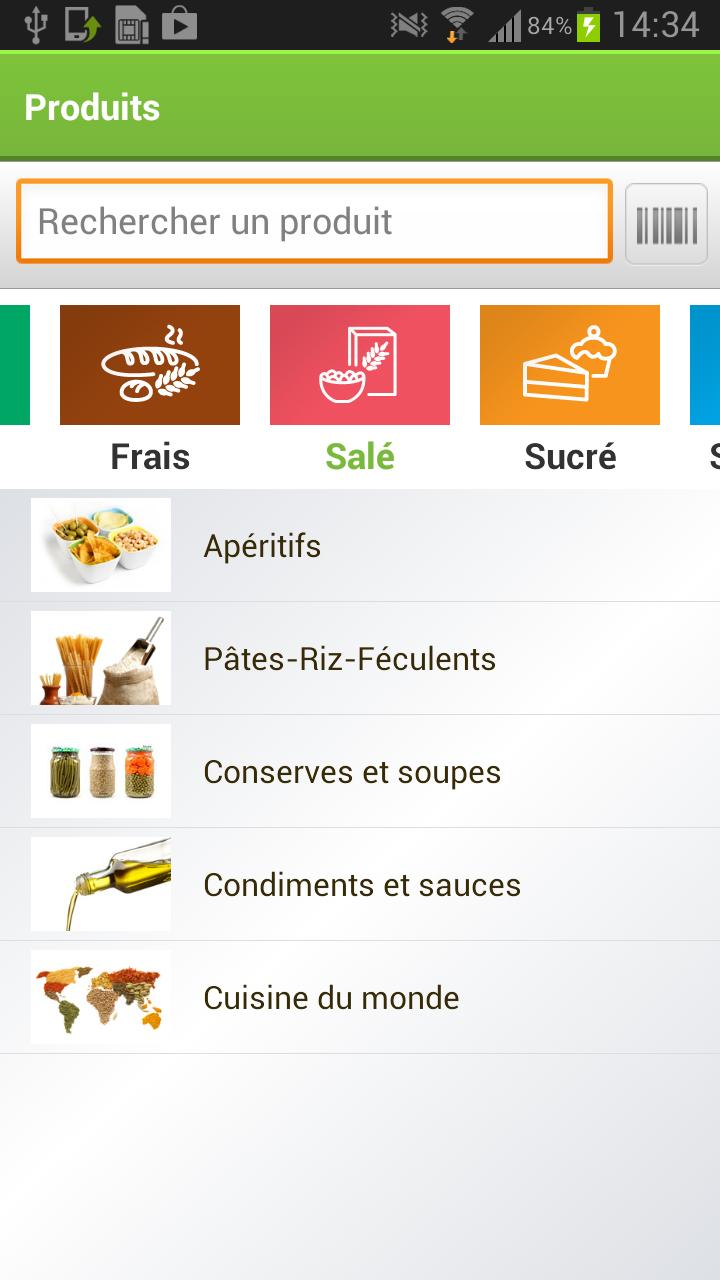Viewport: 720px width, 1280px height.
Task: Select the active Salé tab label
Action: point(359,457)
